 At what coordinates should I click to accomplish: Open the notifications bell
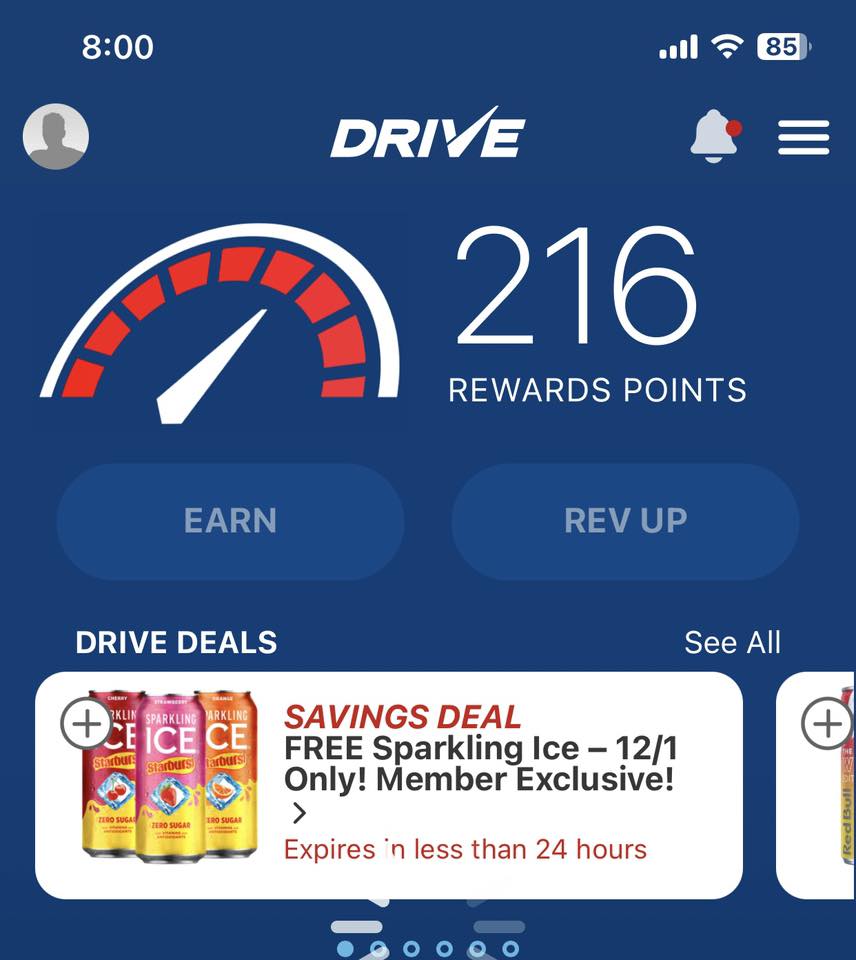pyautogui.click(x=716, y=136)
